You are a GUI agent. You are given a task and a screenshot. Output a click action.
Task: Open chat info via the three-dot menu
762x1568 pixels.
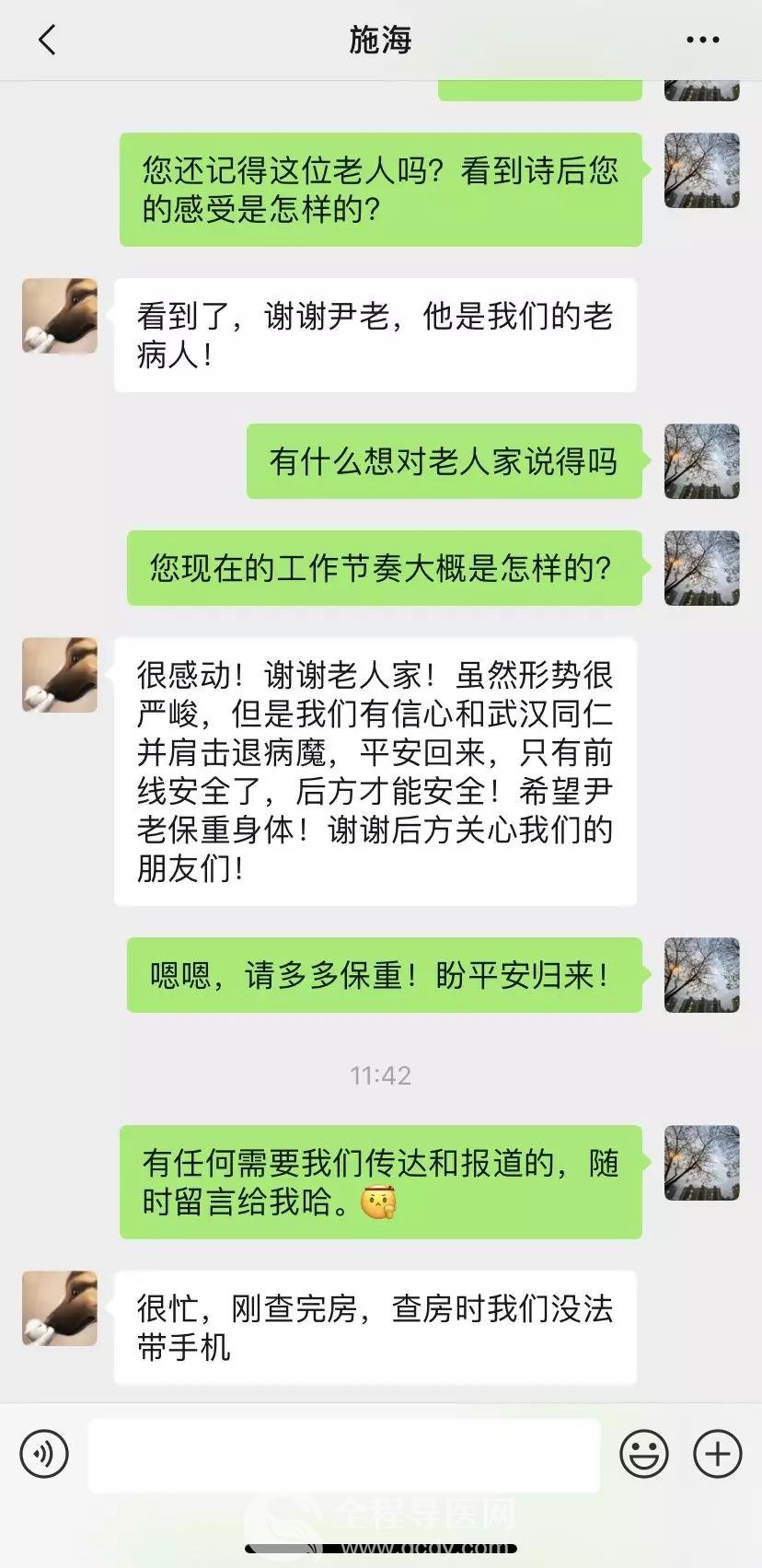coord(703,40)
